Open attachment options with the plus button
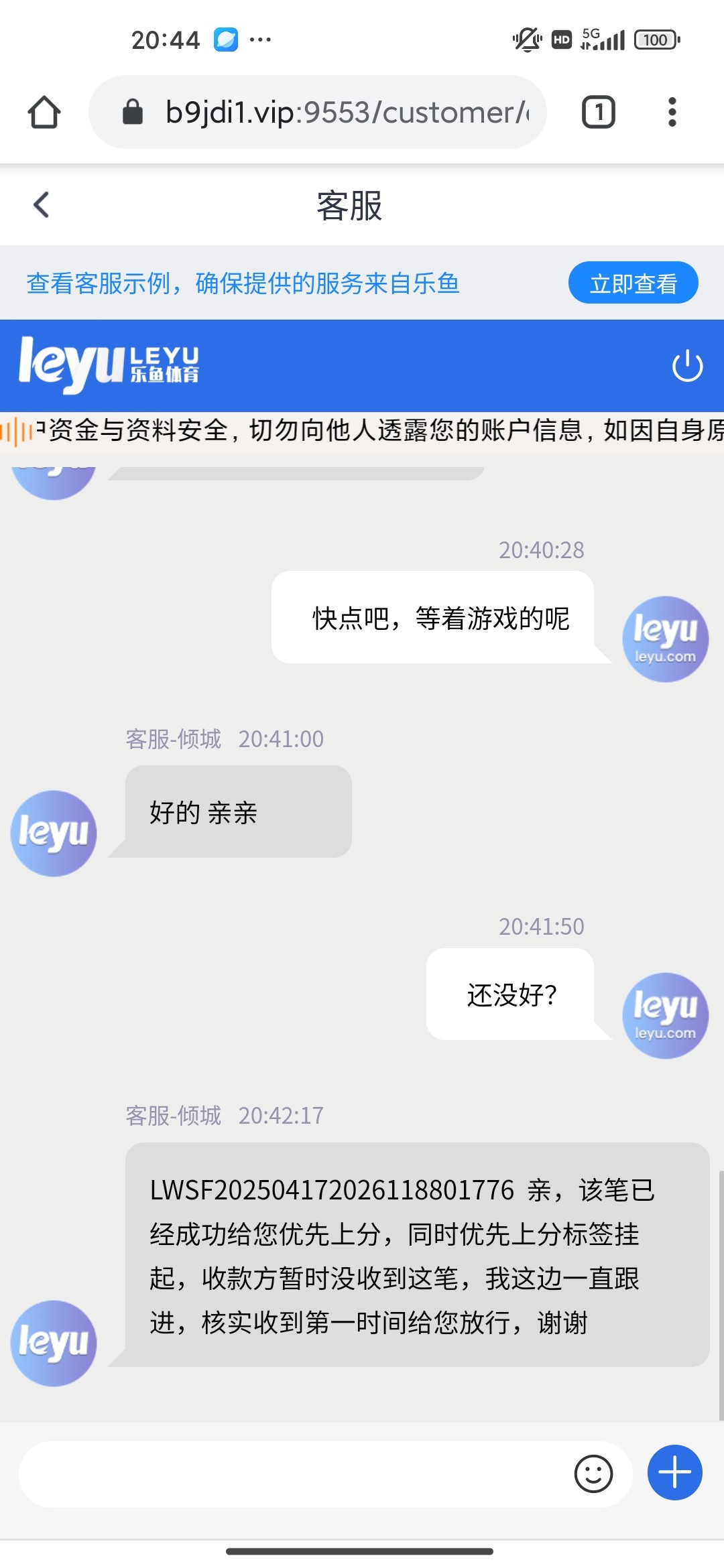Screen dimensions: 724x1568 click(x=674, y=1472)
